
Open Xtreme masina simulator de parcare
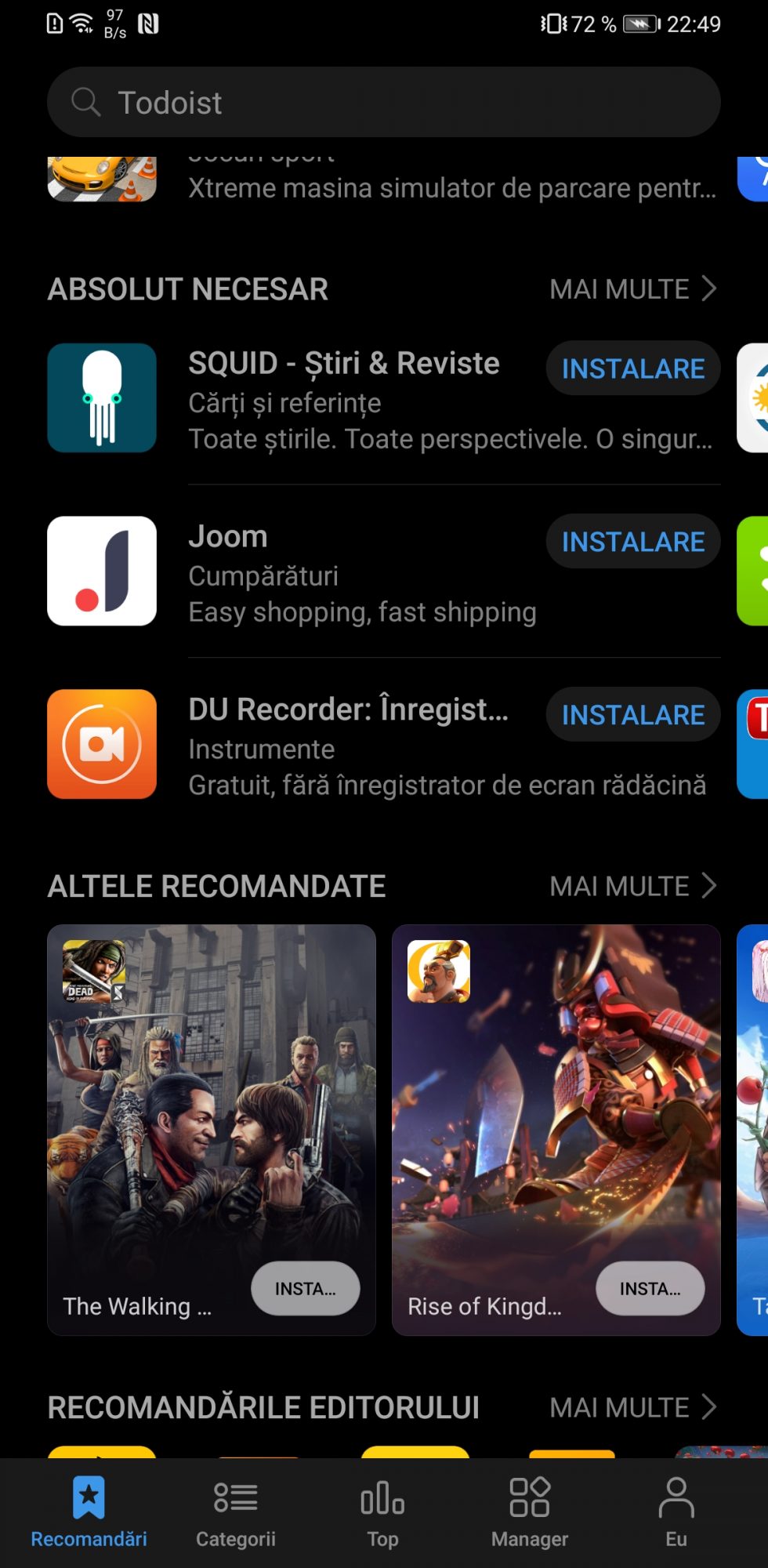[451, 187]
